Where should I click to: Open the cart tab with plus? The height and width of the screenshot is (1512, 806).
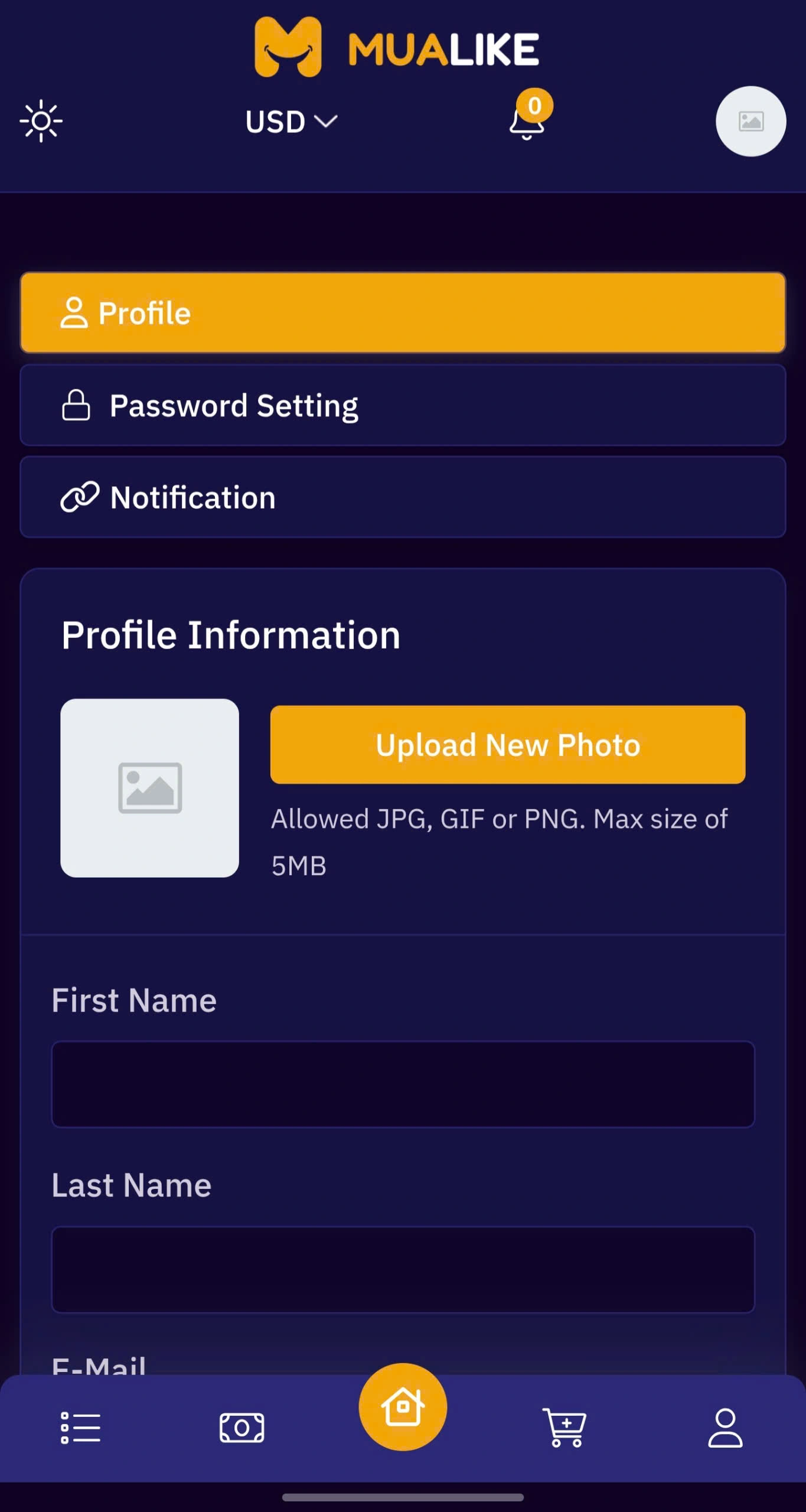(564, 1428)
